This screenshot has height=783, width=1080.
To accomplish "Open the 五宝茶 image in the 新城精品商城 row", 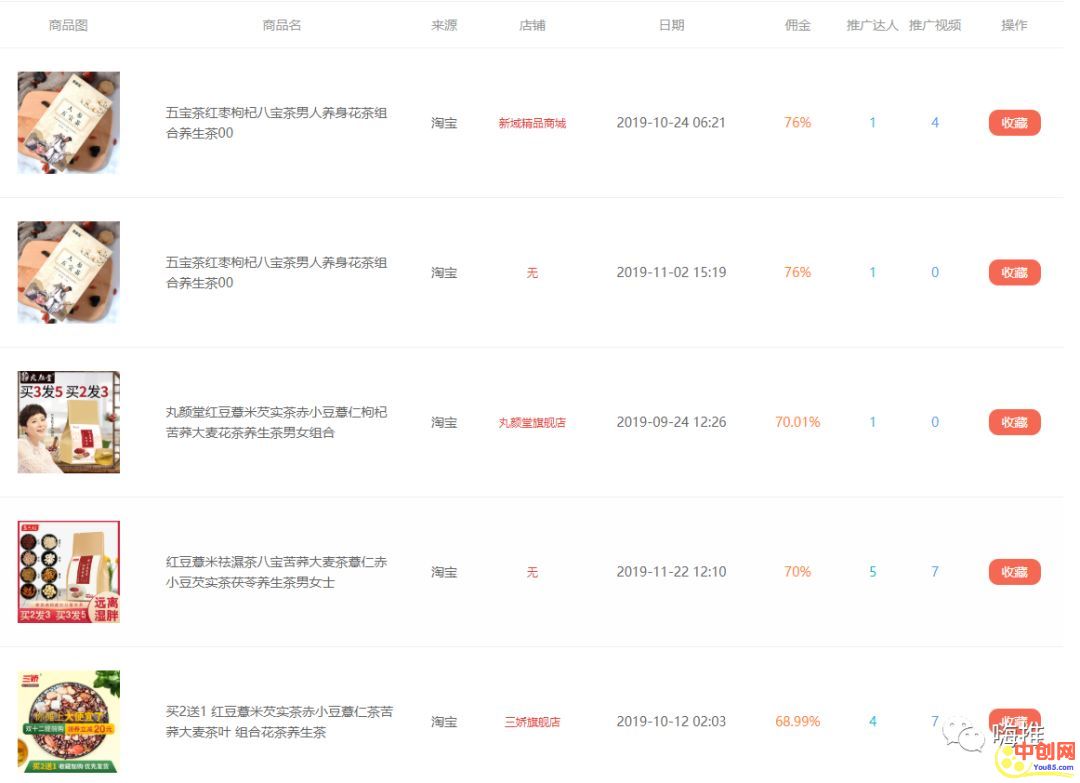I will [x=69, y=122].
